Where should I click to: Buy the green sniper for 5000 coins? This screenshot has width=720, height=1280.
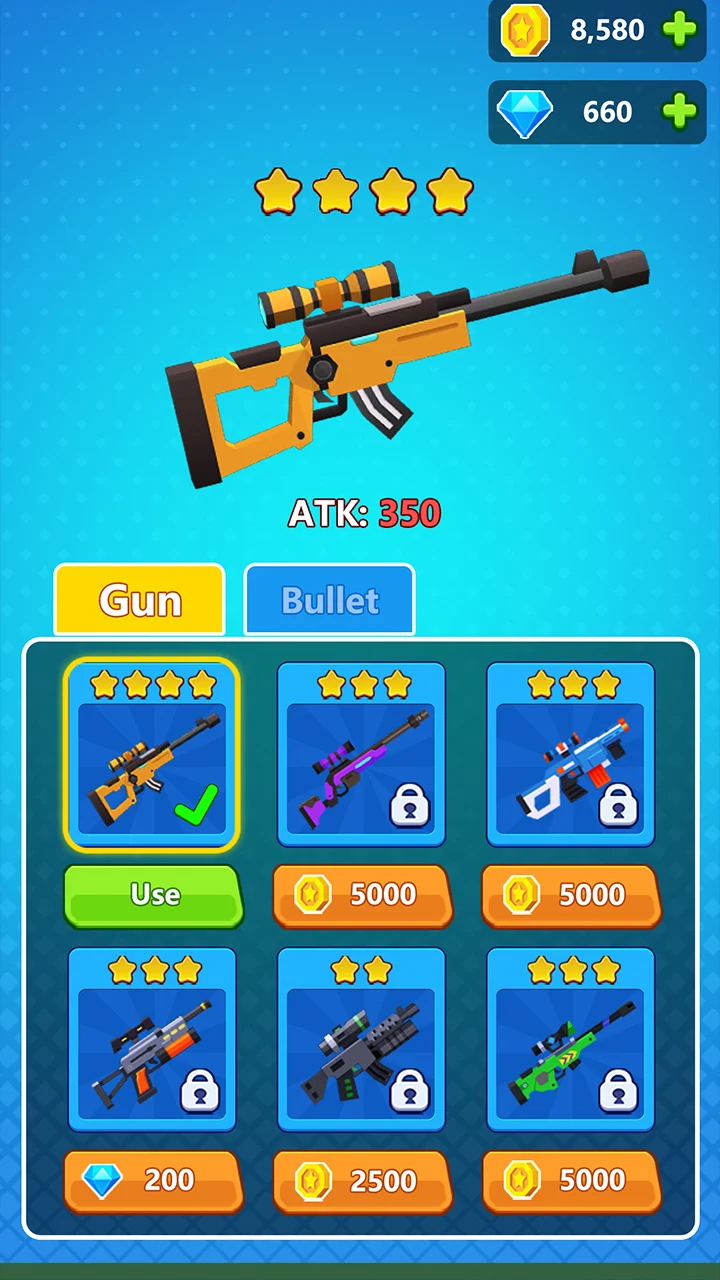pyautogui.click(x=571, y=1180)
